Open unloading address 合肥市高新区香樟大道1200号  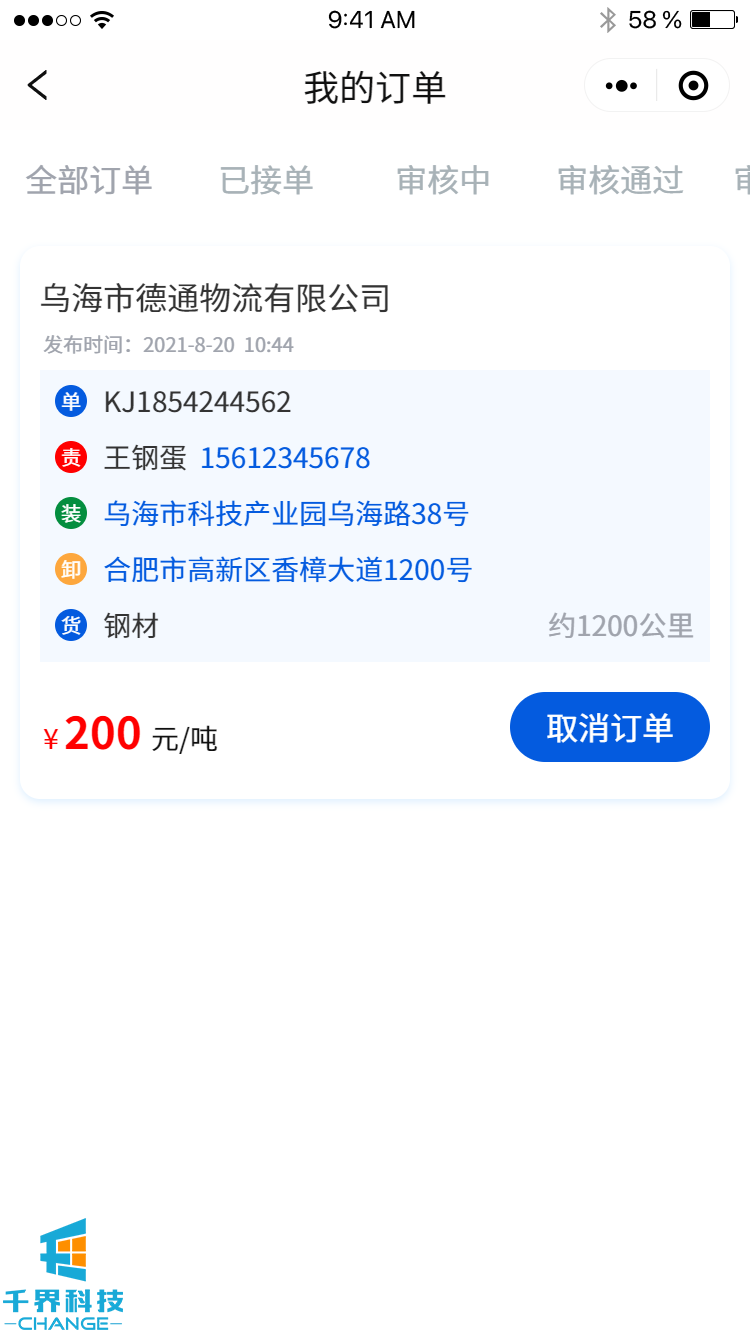pos(288,570)
